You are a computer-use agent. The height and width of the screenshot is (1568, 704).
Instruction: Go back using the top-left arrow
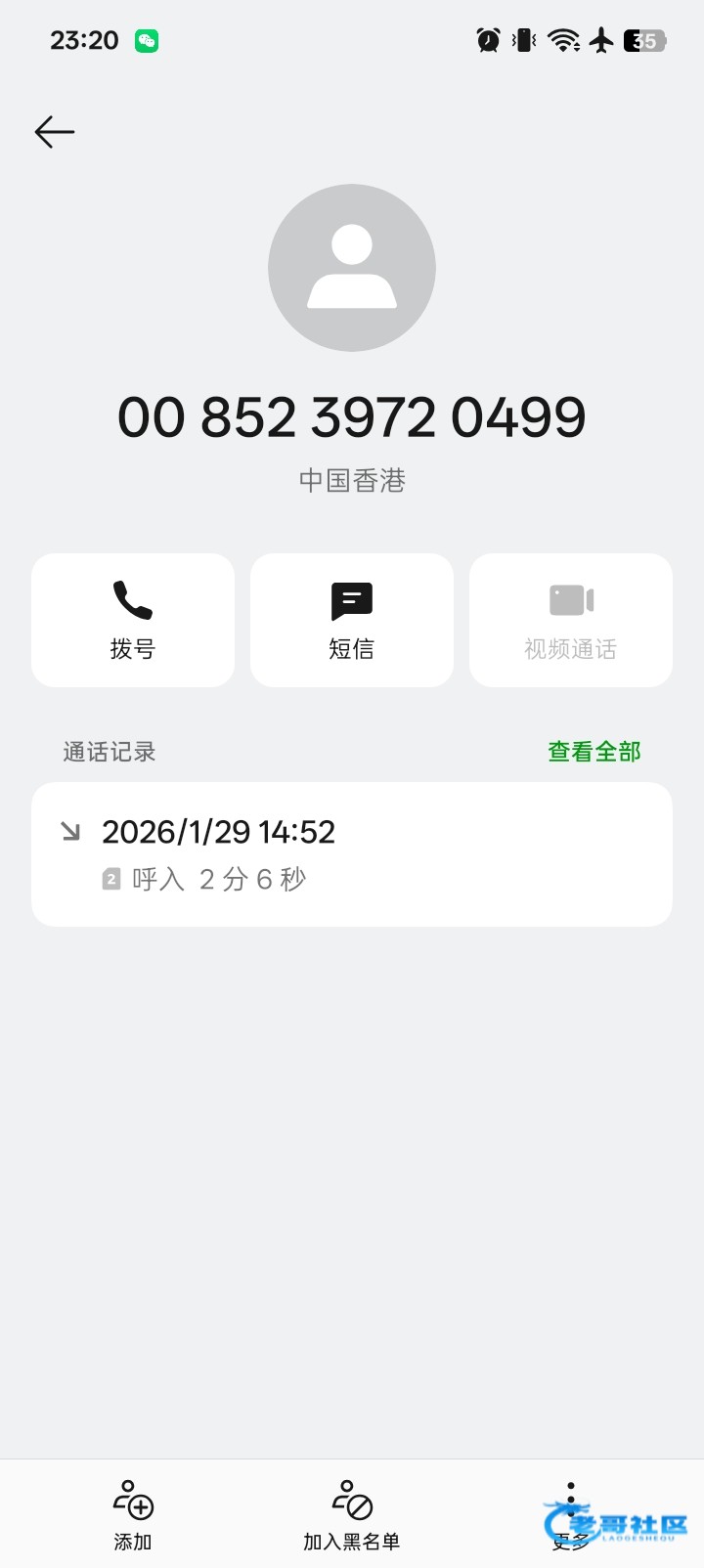coord(55,132)
